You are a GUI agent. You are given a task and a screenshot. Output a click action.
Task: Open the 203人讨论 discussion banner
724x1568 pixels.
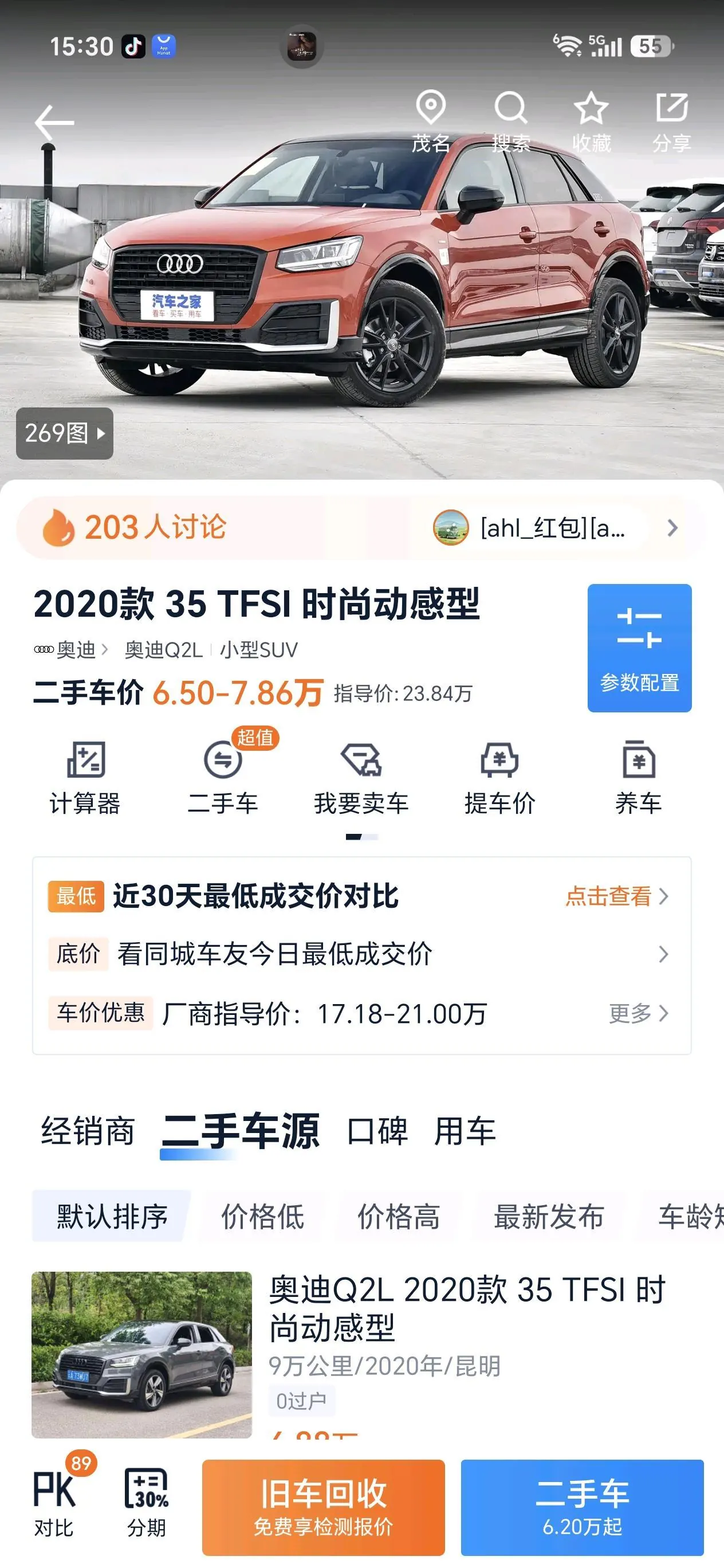tap(361, 527)
